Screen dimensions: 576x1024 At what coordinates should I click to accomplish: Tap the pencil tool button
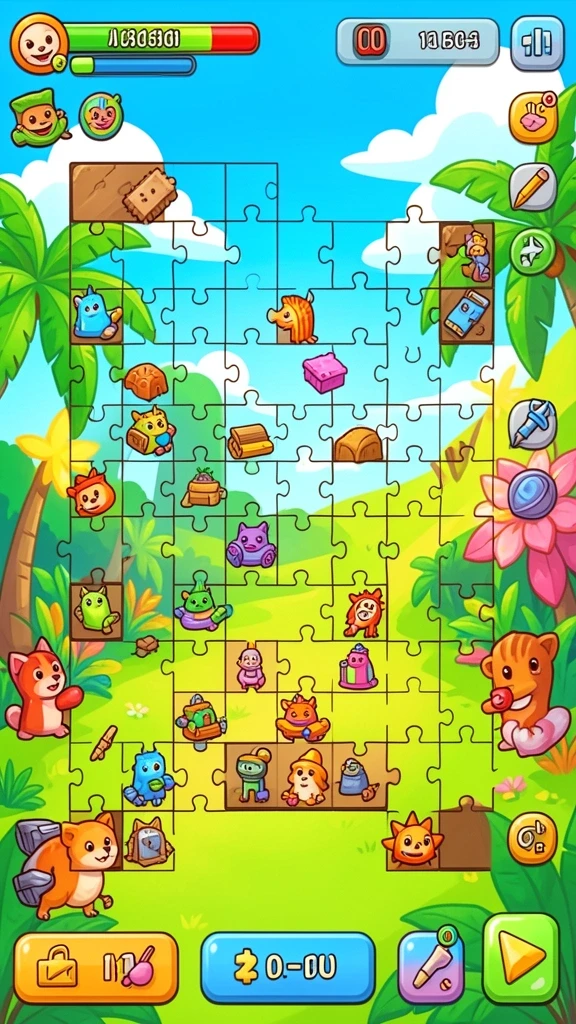pyautogui.click(x=532, y=187)
